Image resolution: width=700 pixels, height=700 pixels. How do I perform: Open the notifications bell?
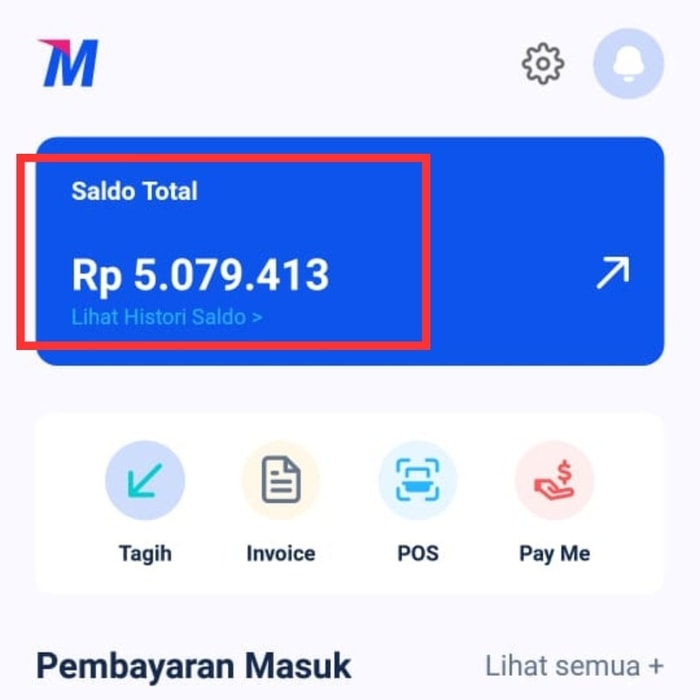point(628,63)
